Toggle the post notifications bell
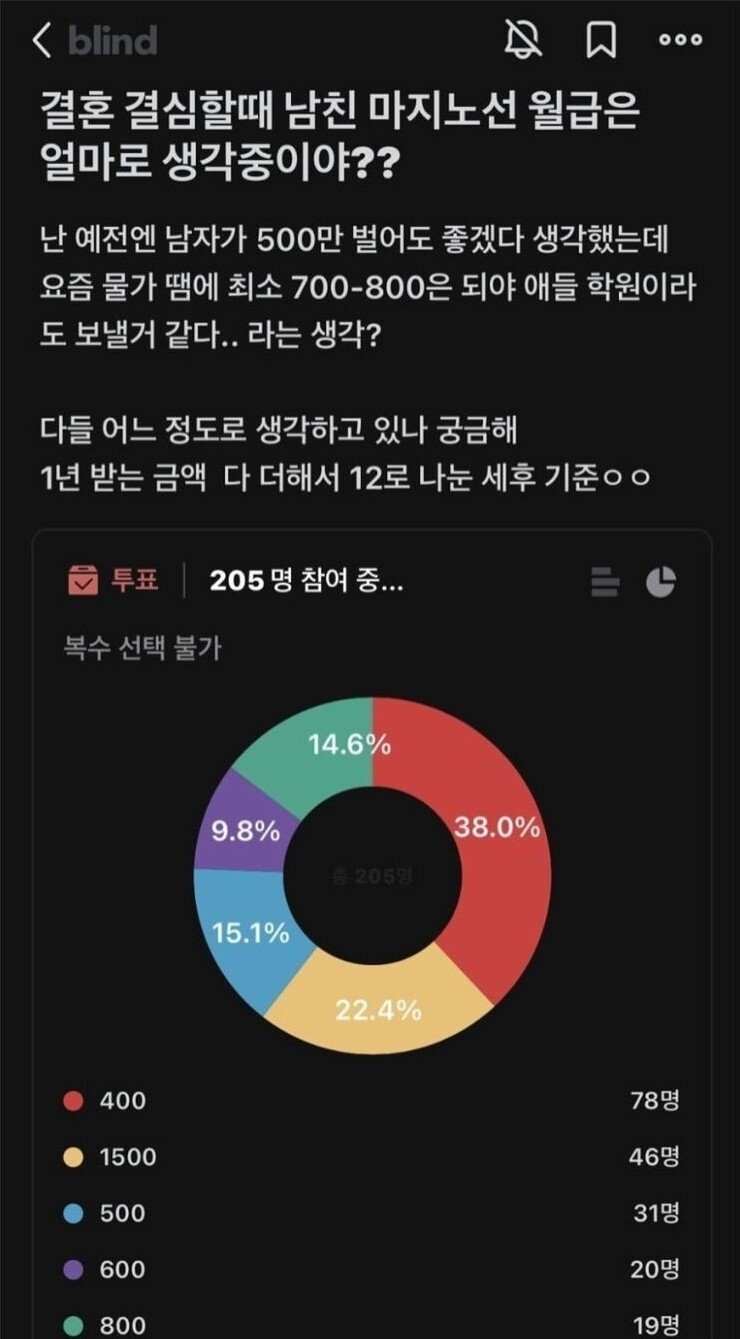This screenshot has width=740, height=1339. 525,41
